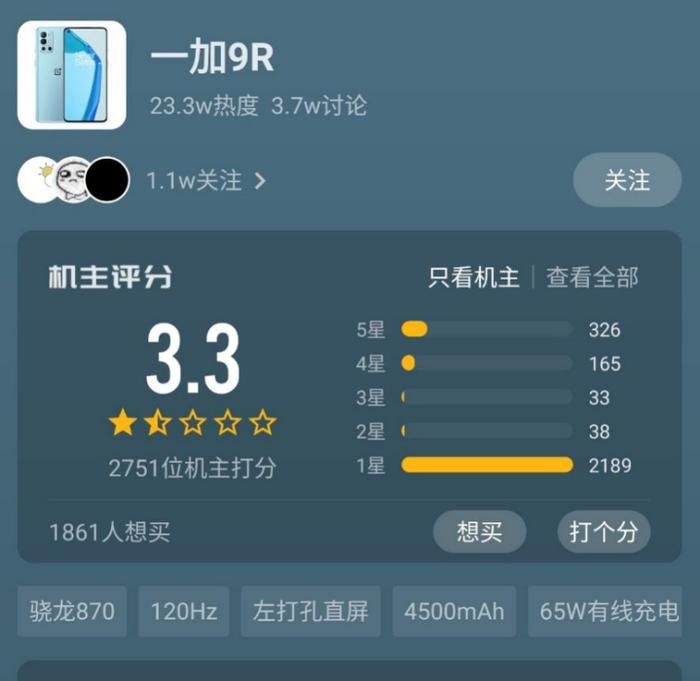Select the 左打孔直屏 chip

point(311,611)
